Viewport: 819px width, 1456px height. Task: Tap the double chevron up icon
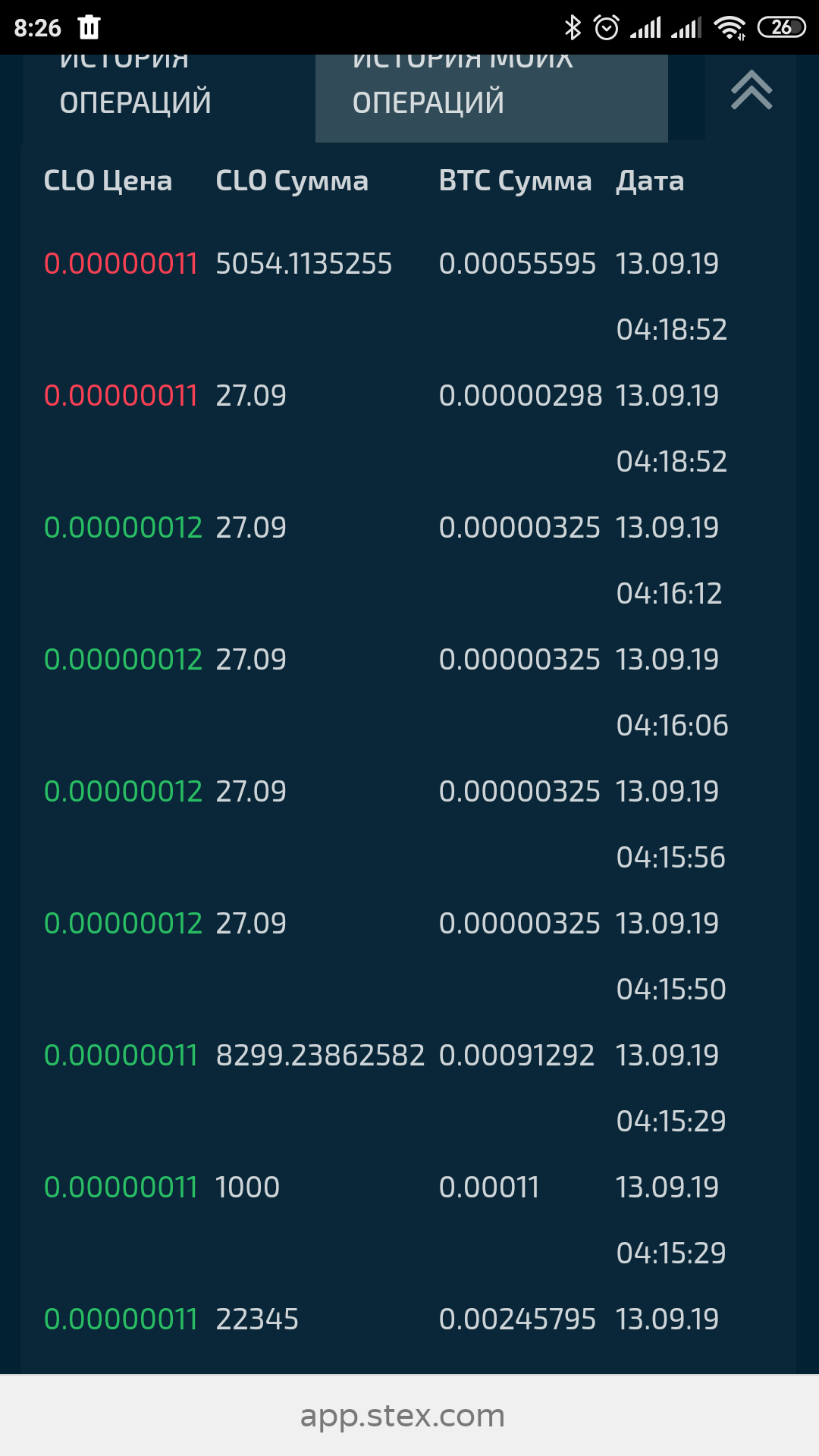click(x=752, y=90)
